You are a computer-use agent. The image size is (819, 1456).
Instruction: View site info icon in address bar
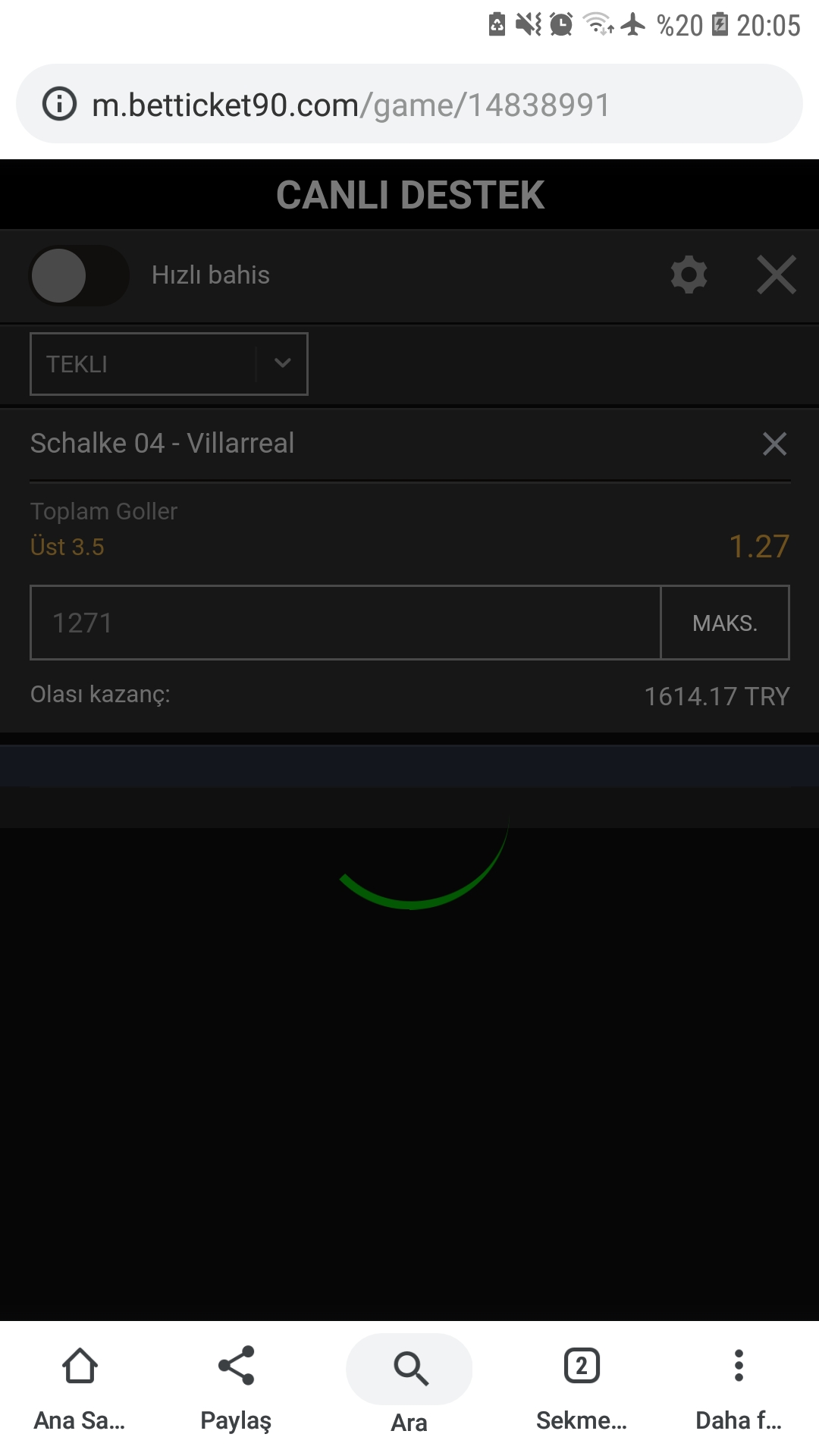60,104
